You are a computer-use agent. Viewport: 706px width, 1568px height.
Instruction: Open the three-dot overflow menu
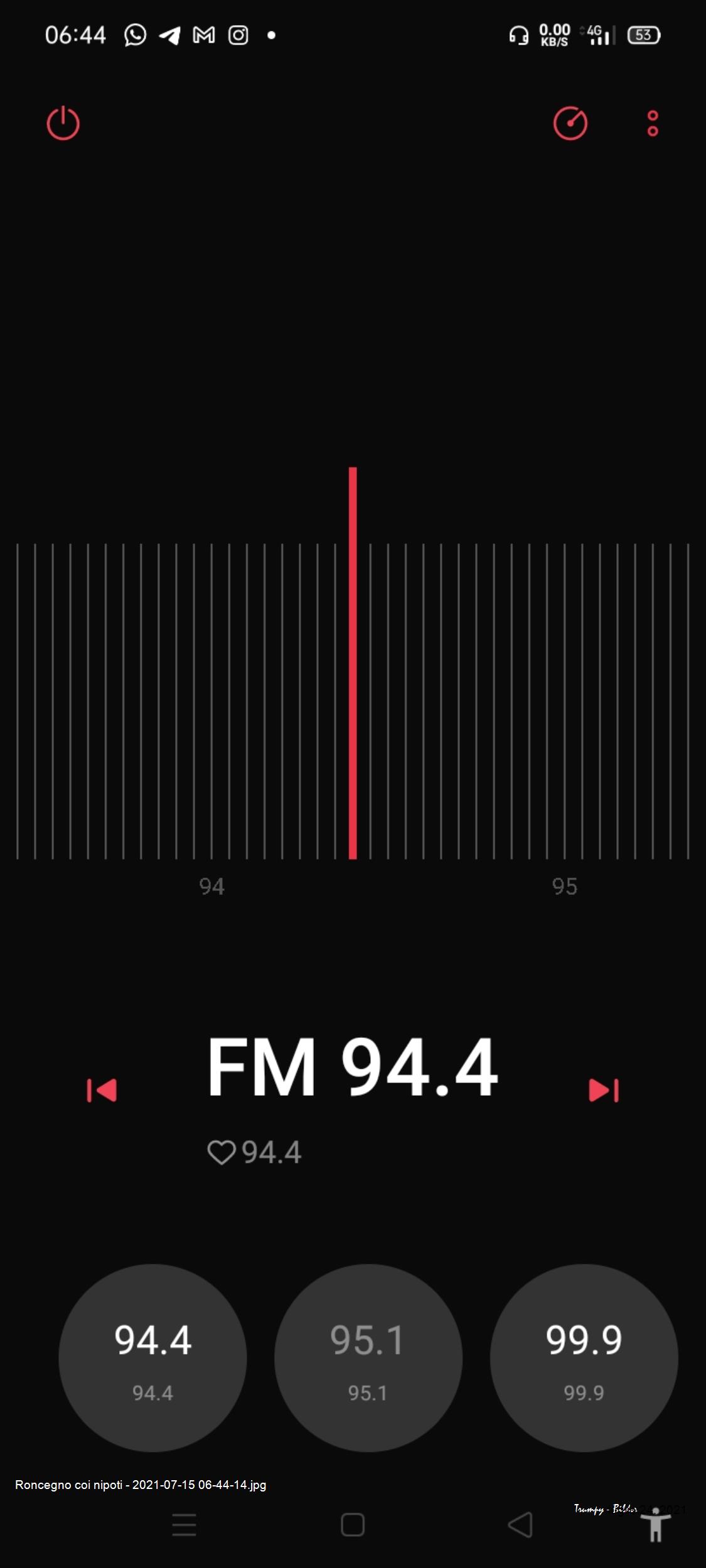(x=653, y=123)
